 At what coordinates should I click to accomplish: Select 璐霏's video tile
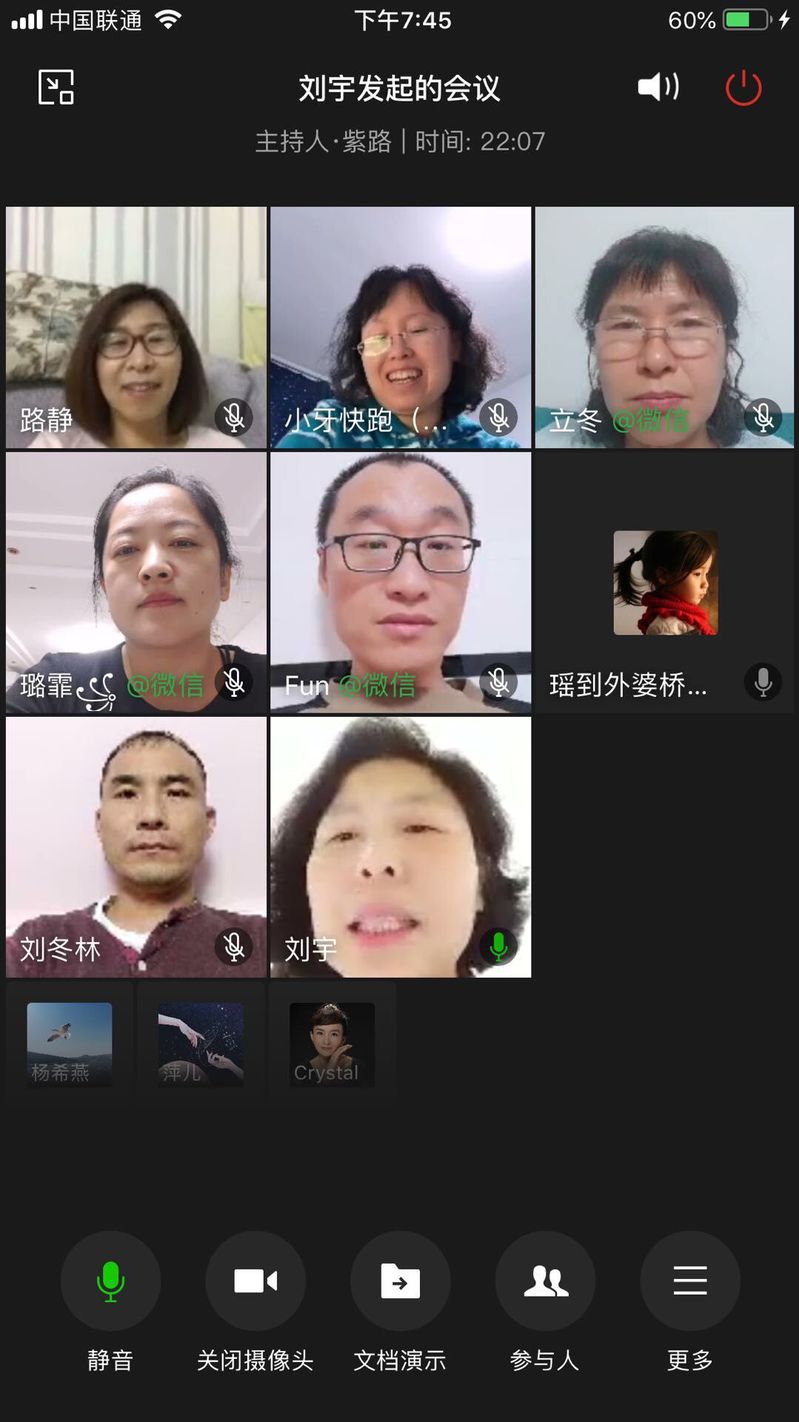[136, 582]
